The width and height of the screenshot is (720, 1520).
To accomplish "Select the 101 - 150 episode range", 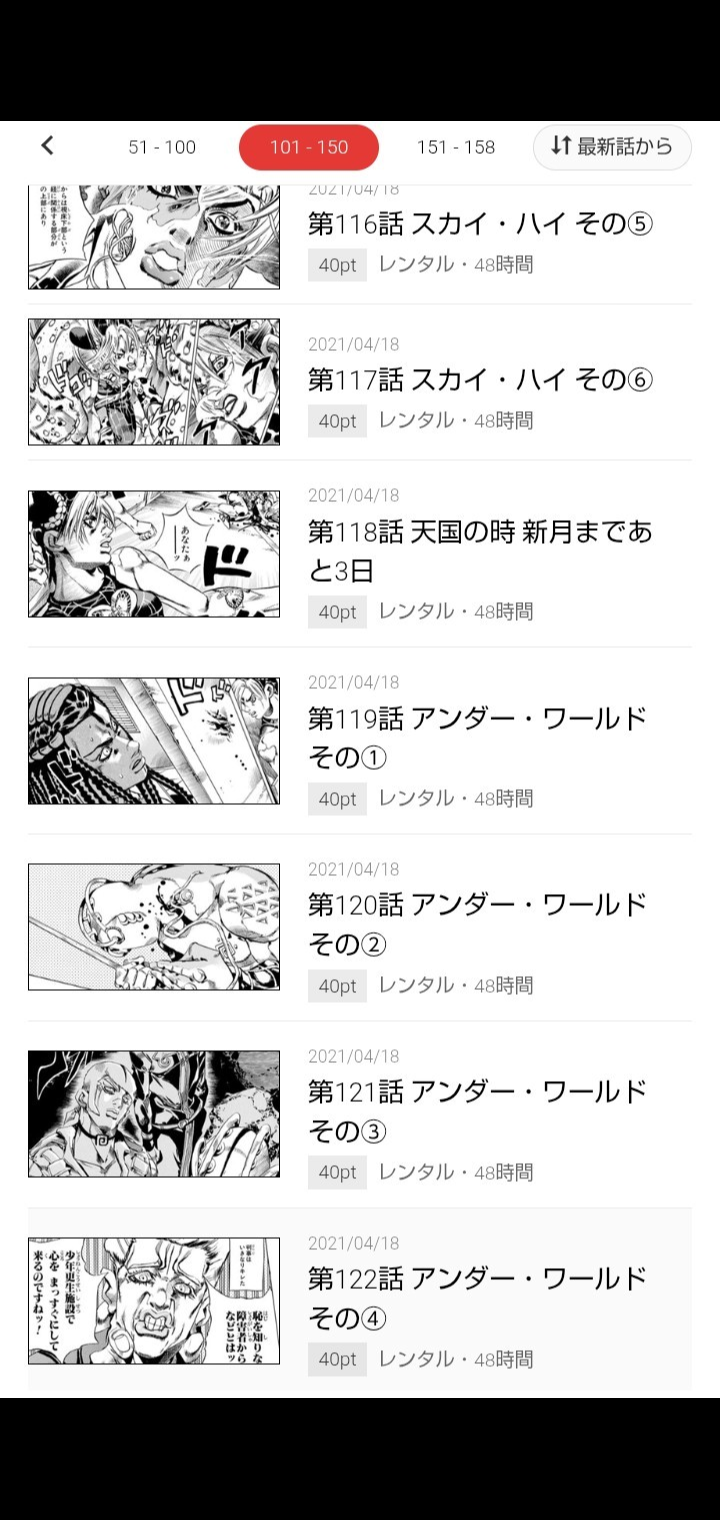I will coord(309,147).
